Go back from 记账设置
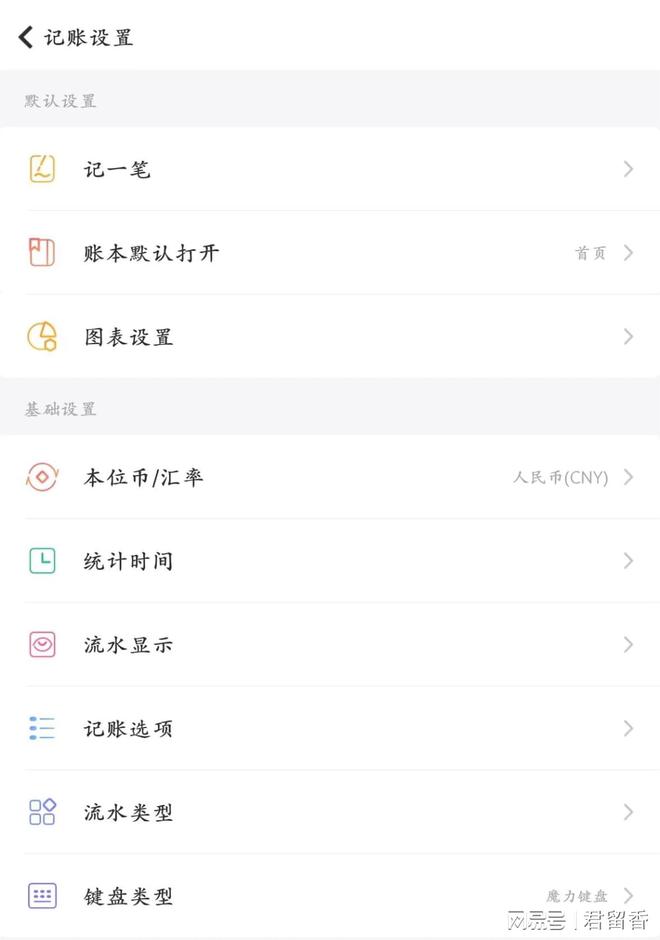The height and width of the screenshot is (940, 660). point(26,38)
